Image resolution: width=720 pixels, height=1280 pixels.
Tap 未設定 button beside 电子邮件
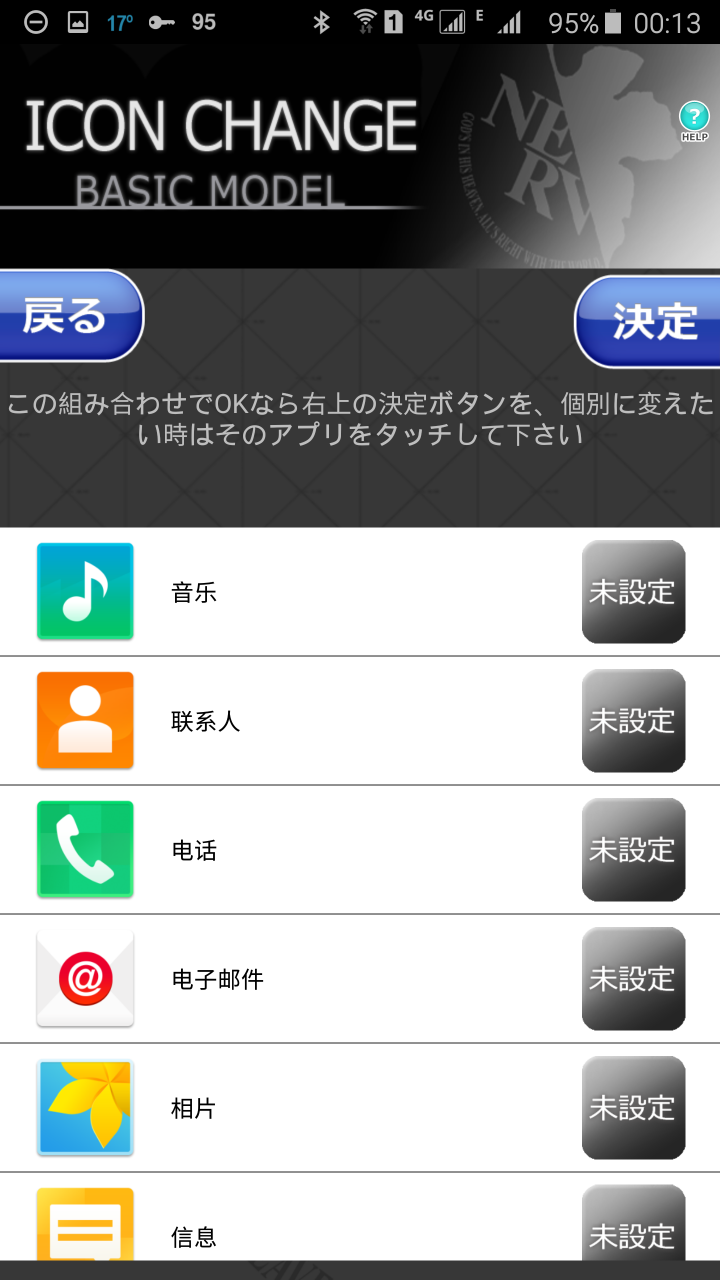click(633, 979)
